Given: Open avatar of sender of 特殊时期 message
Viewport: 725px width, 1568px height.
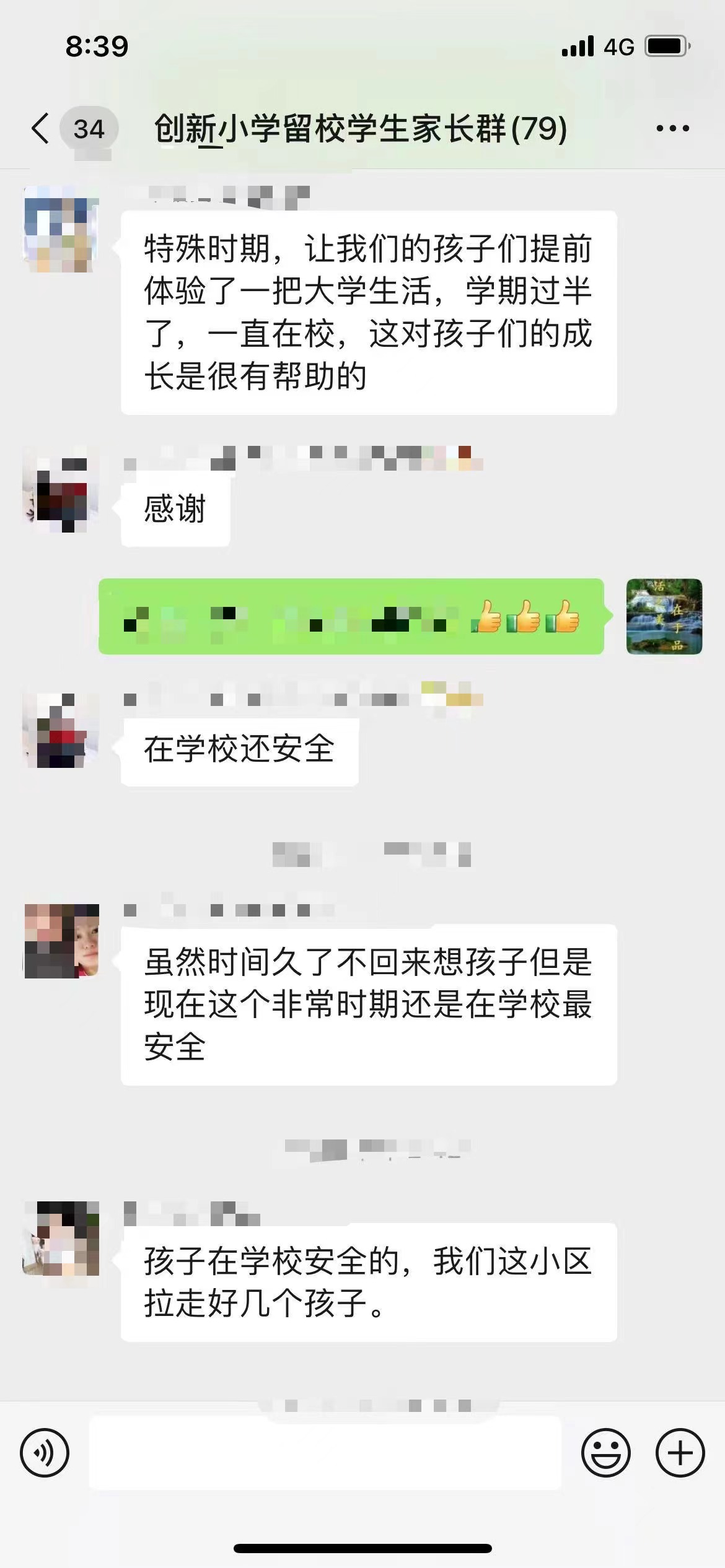Looking at the screenshot, I should 61,229.
